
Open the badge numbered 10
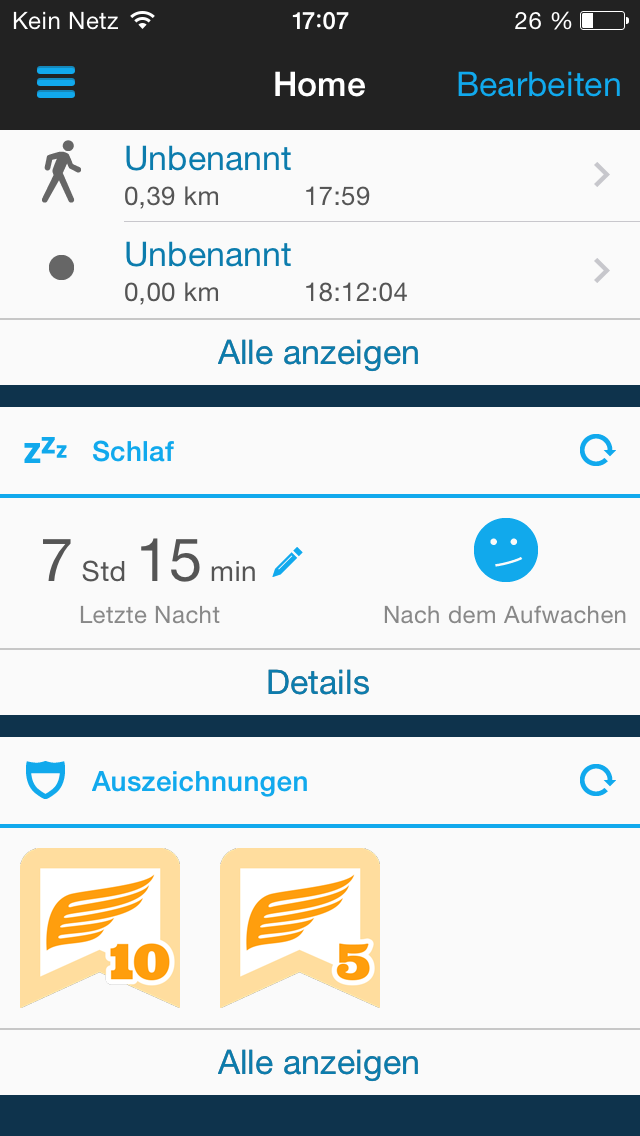[100, 927]
